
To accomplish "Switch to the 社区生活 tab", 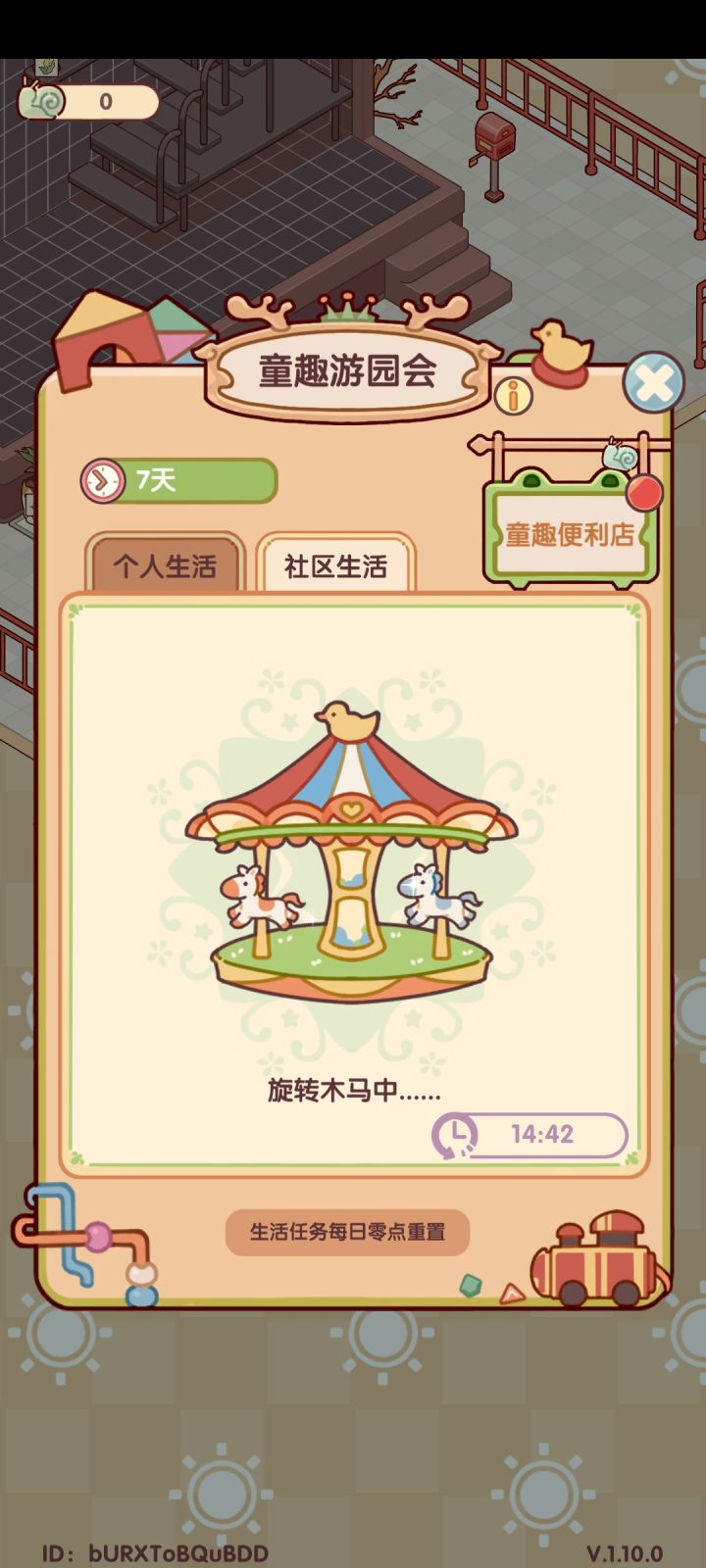I will [334, 563].
